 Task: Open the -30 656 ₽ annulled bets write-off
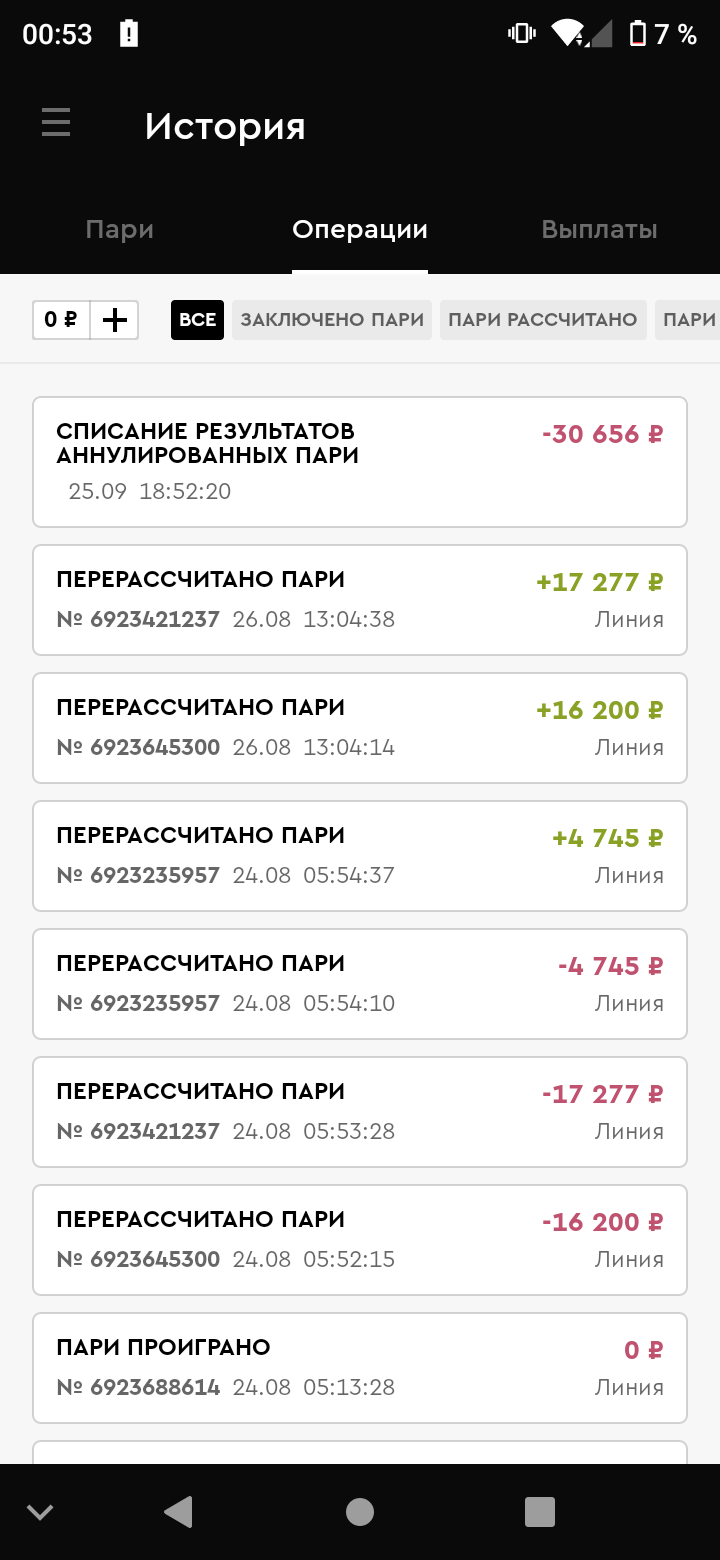[360, 462]
